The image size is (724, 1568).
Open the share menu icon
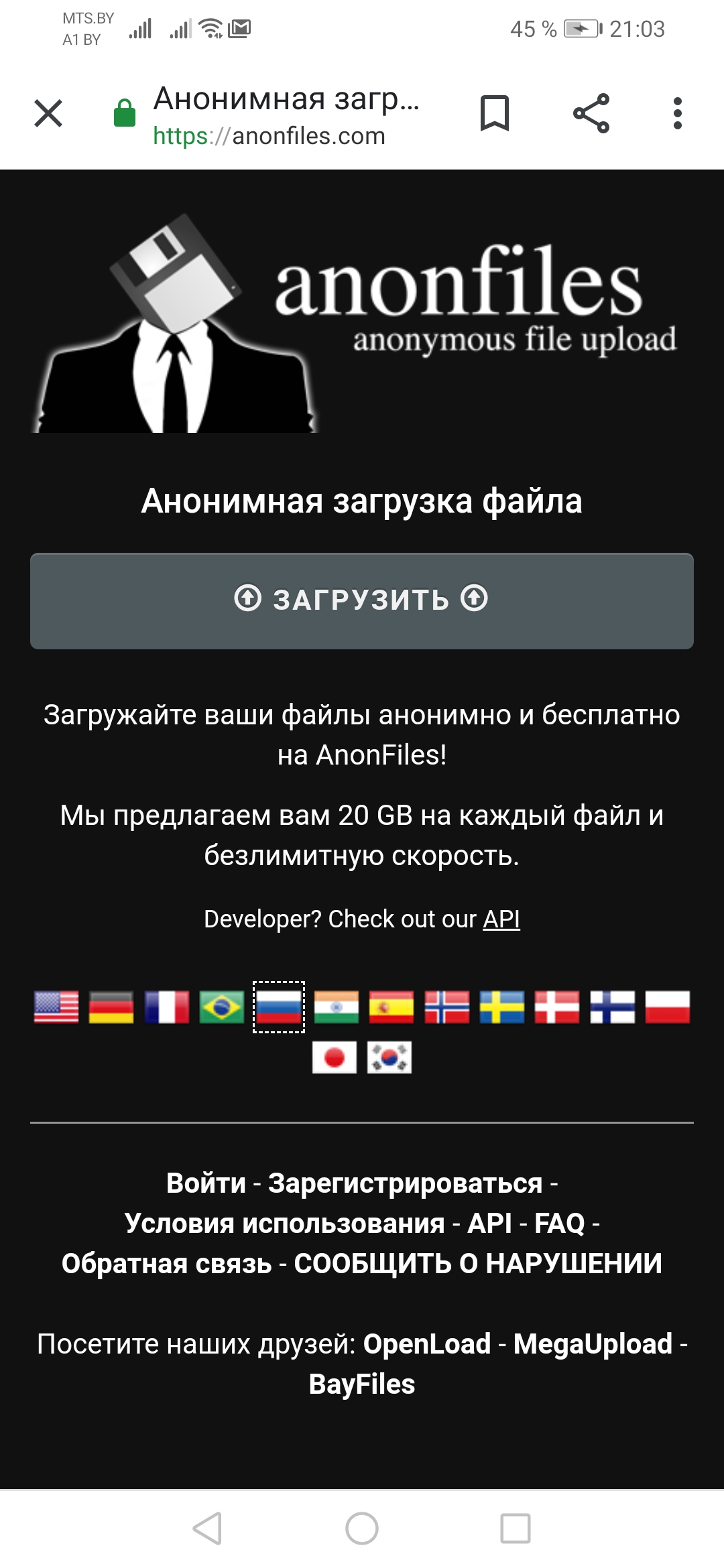pos(590,114)
